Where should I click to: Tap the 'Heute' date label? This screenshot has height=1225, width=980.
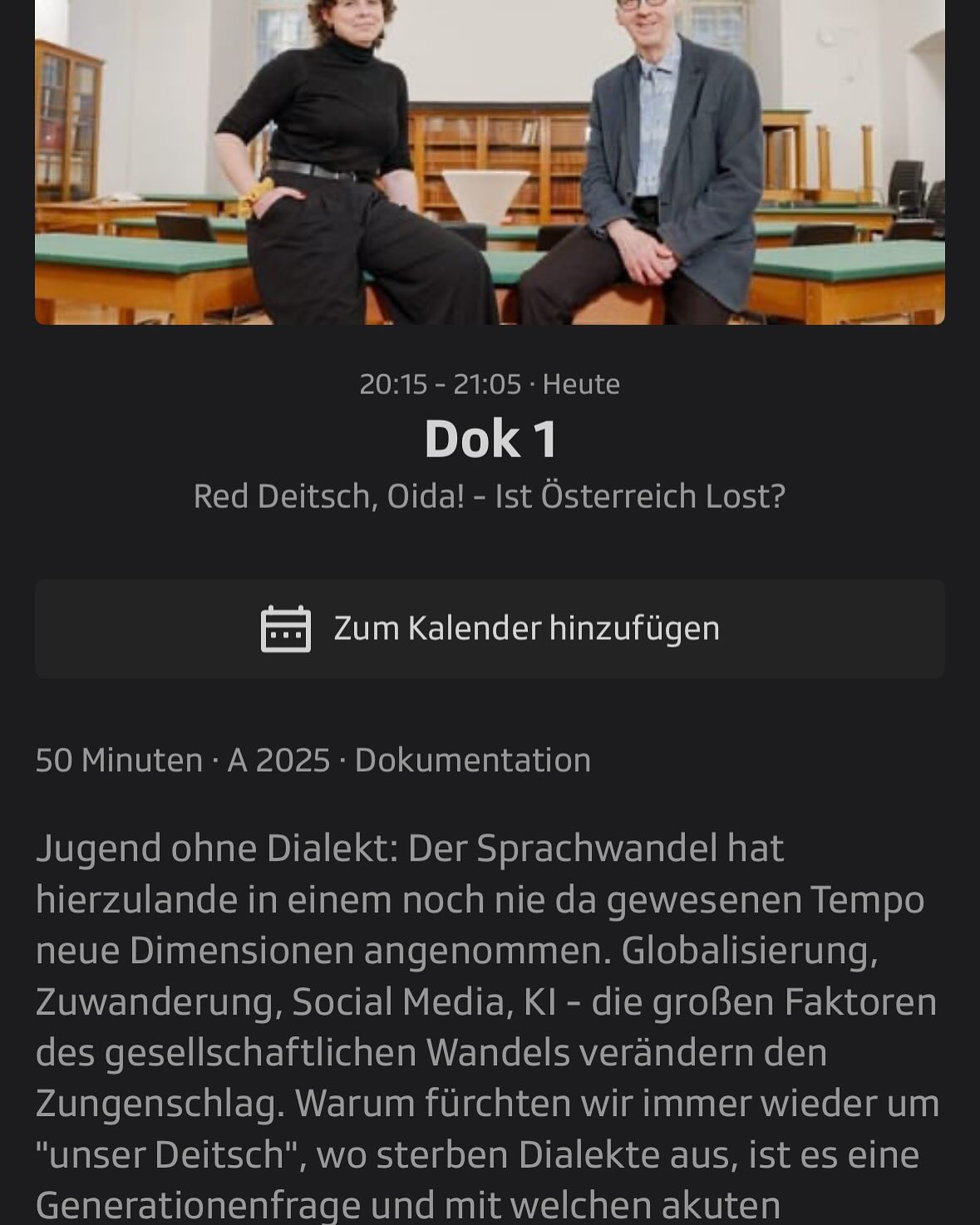click(x=582, y=383)
